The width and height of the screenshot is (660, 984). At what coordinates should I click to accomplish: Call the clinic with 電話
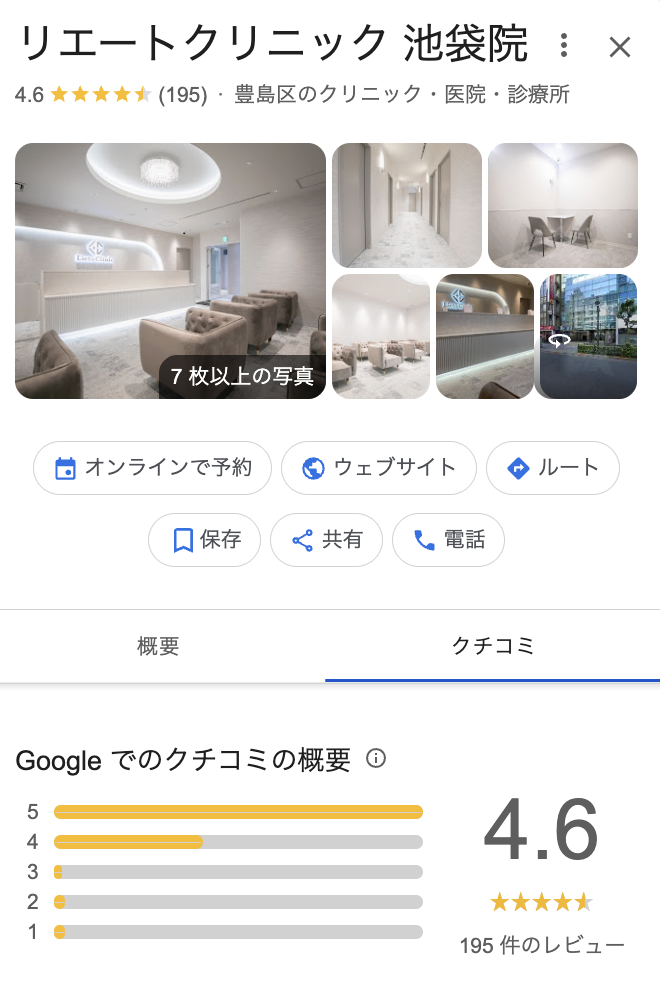pos(448,541)
